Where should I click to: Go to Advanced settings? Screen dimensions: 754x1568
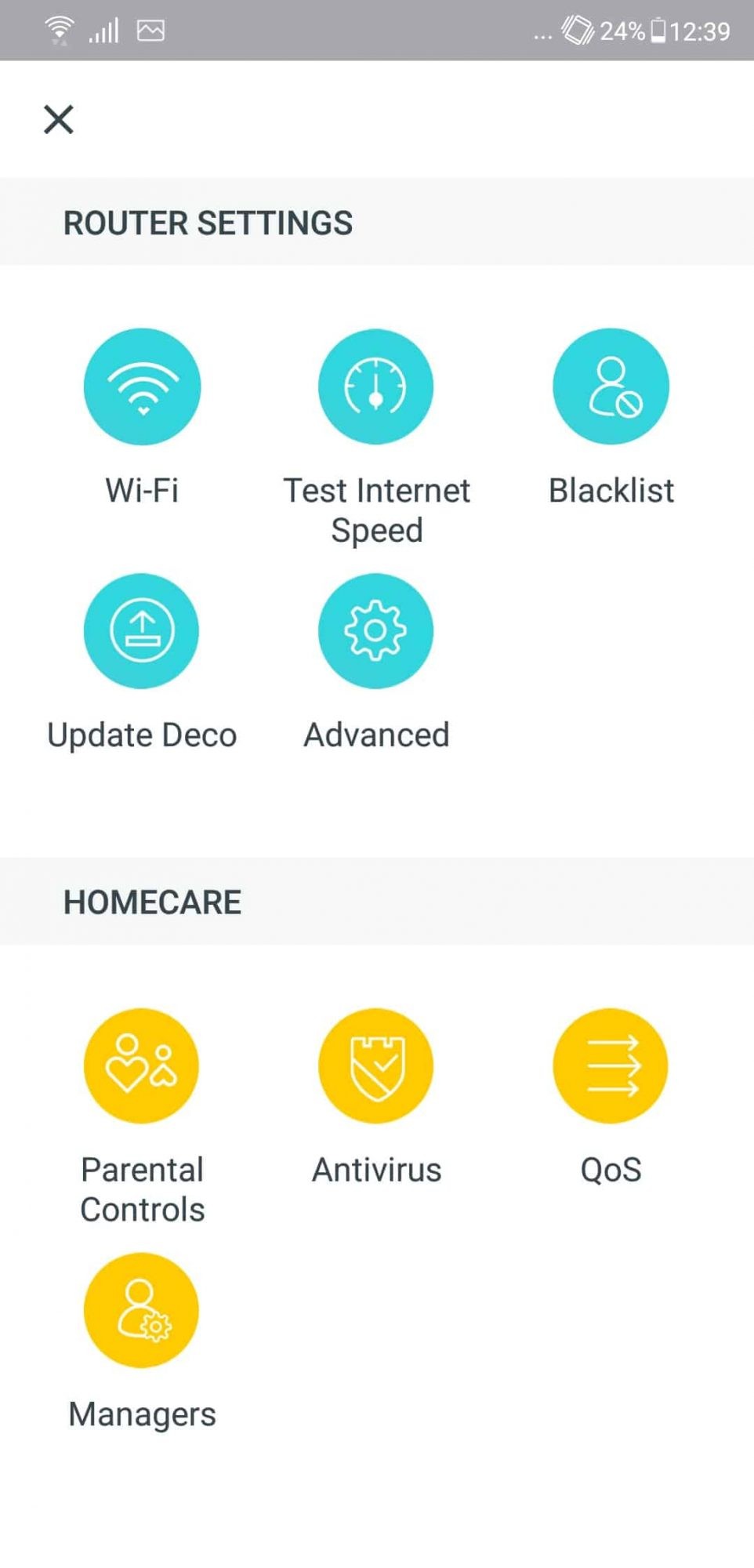pos(376,631)
